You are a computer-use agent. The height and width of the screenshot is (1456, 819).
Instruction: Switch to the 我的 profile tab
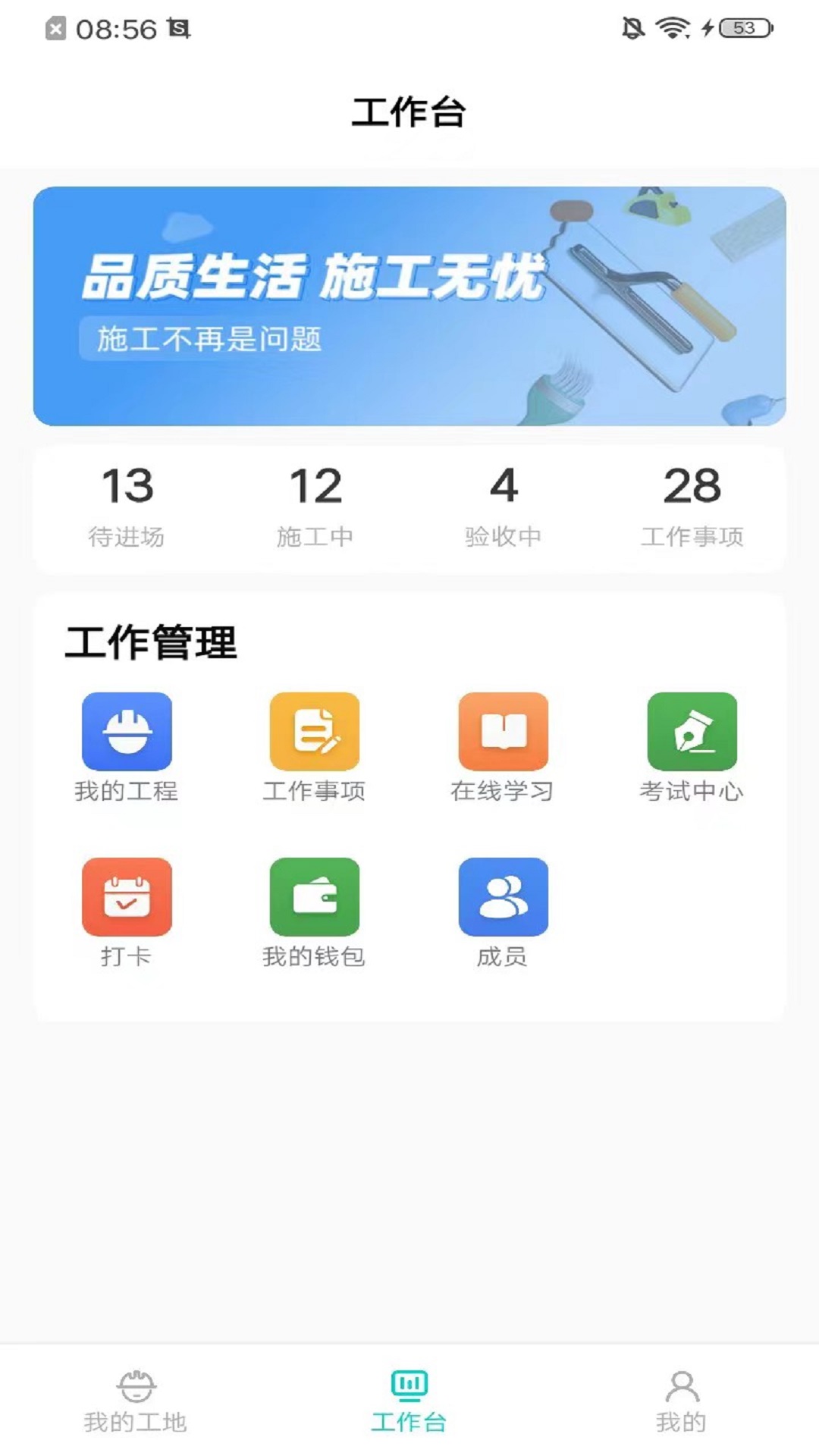pyautogui.click(x=682, y=1401)
